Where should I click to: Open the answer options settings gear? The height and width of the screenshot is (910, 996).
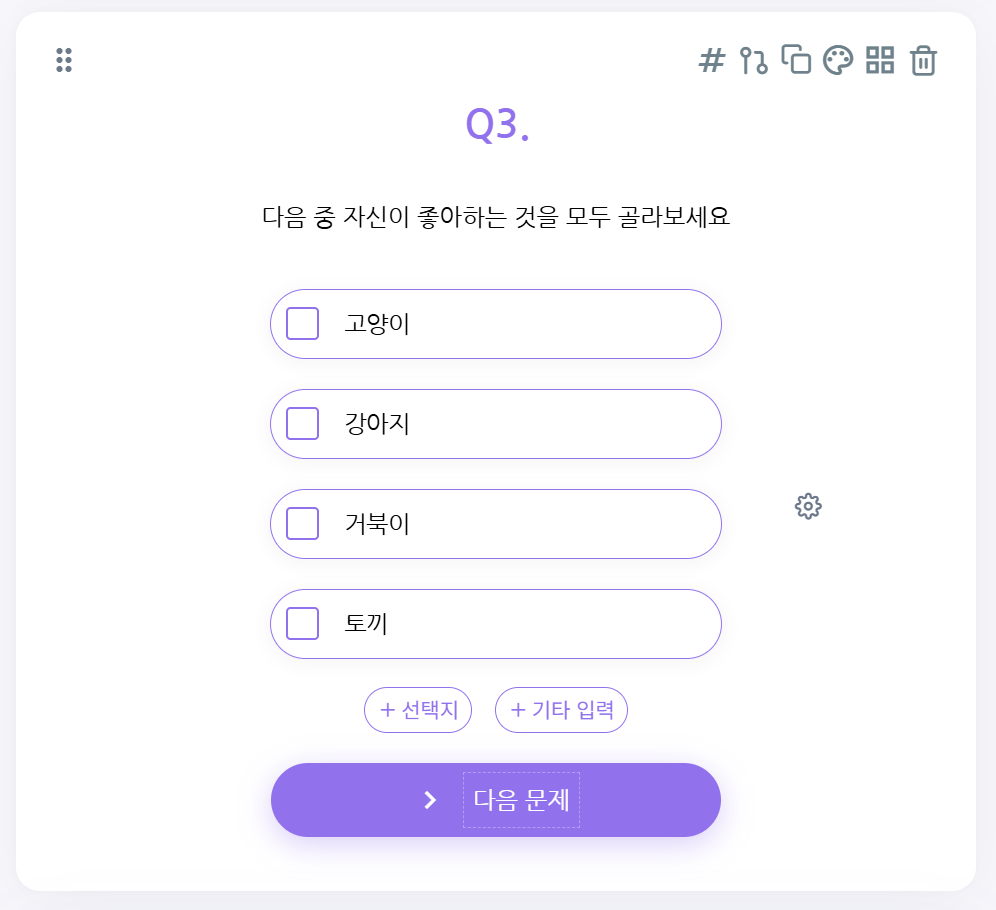[808, 506]
